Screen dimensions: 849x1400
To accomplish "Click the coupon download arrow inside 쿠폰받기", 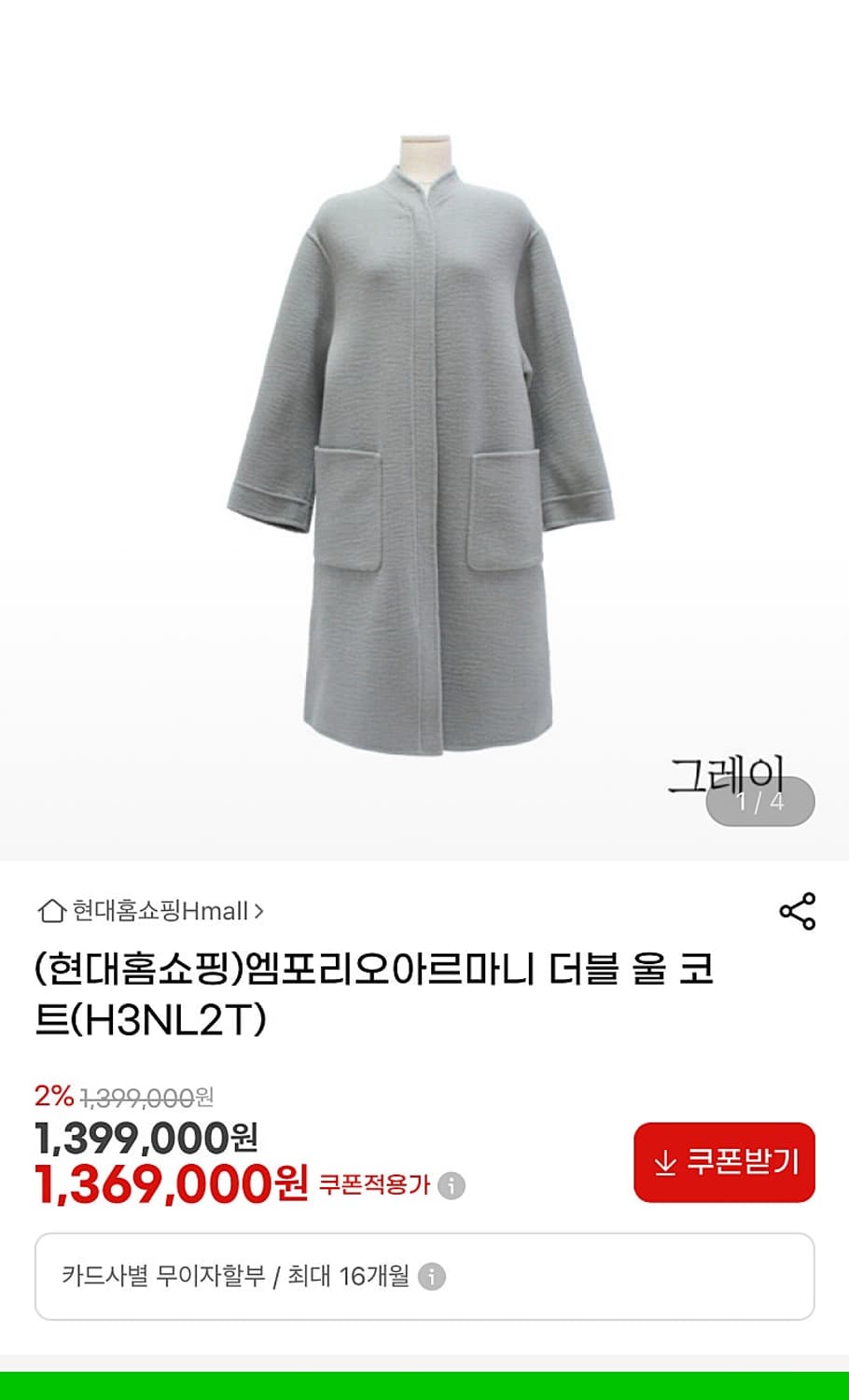I will (x=665, y=1163).
